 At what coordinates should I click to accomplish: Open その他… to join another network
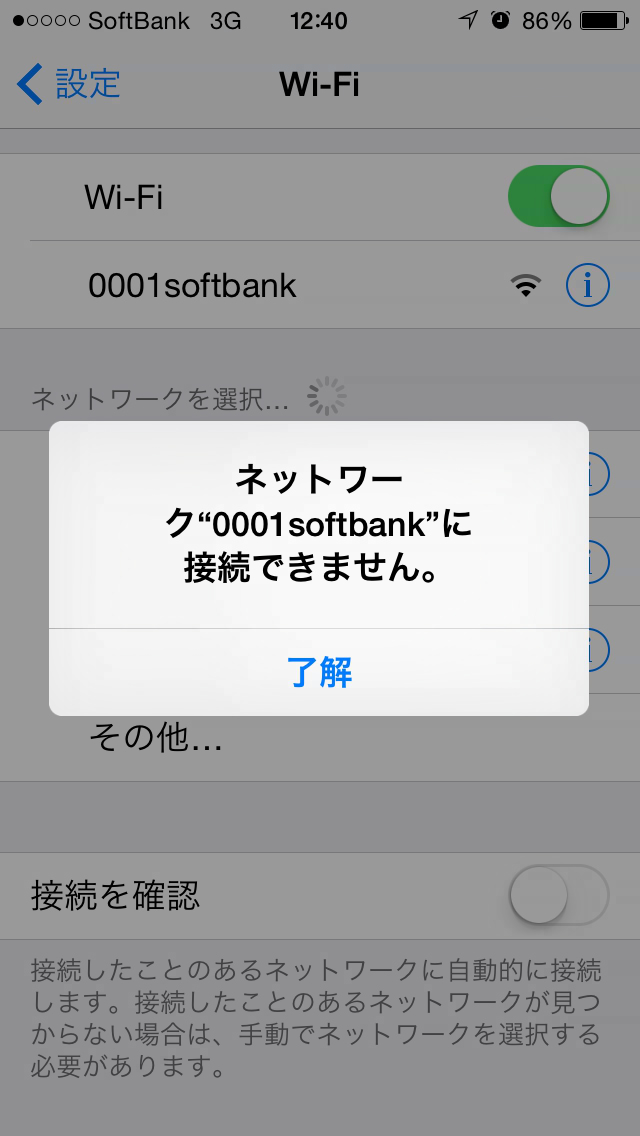tap(320, 738)
